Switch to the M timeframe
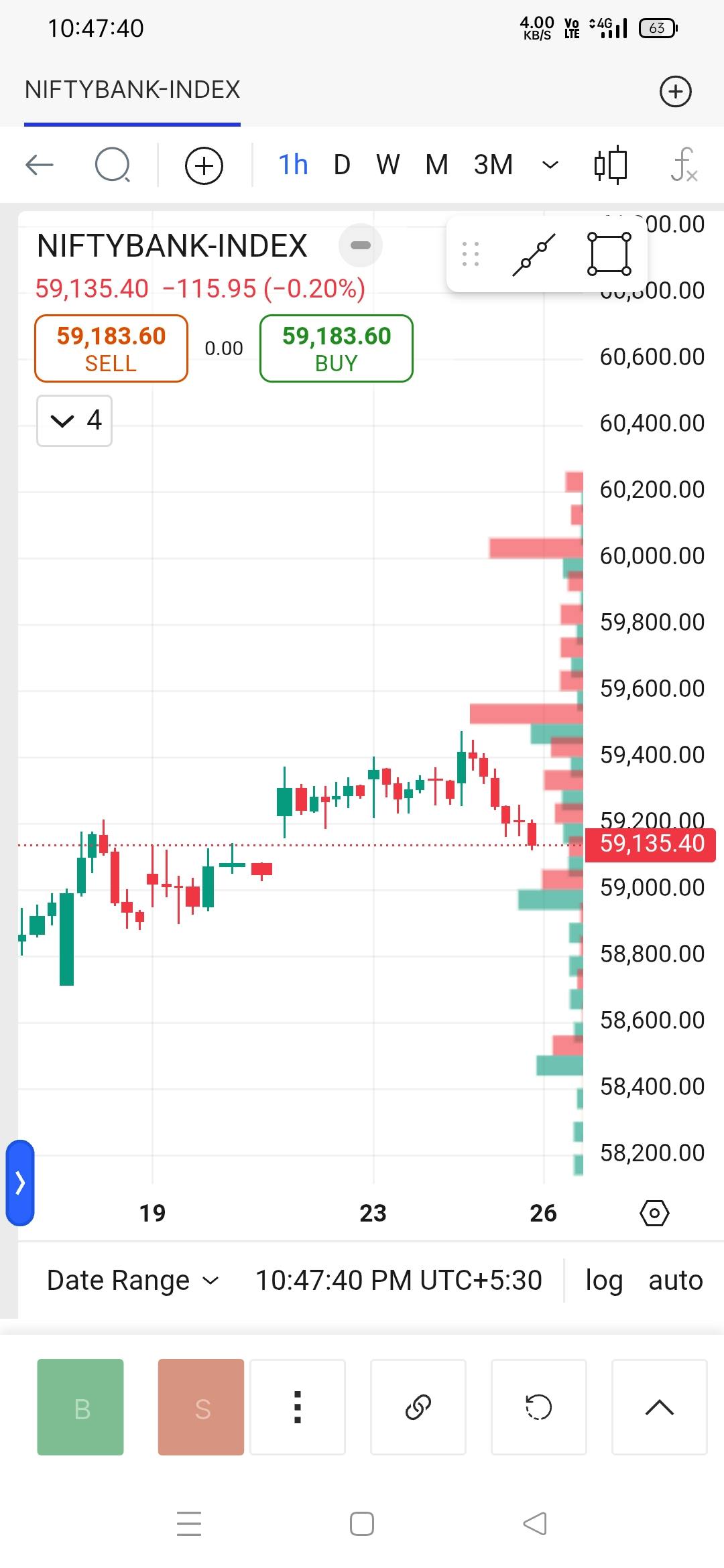Screen dimensions: 724x1568 (436, 165)
